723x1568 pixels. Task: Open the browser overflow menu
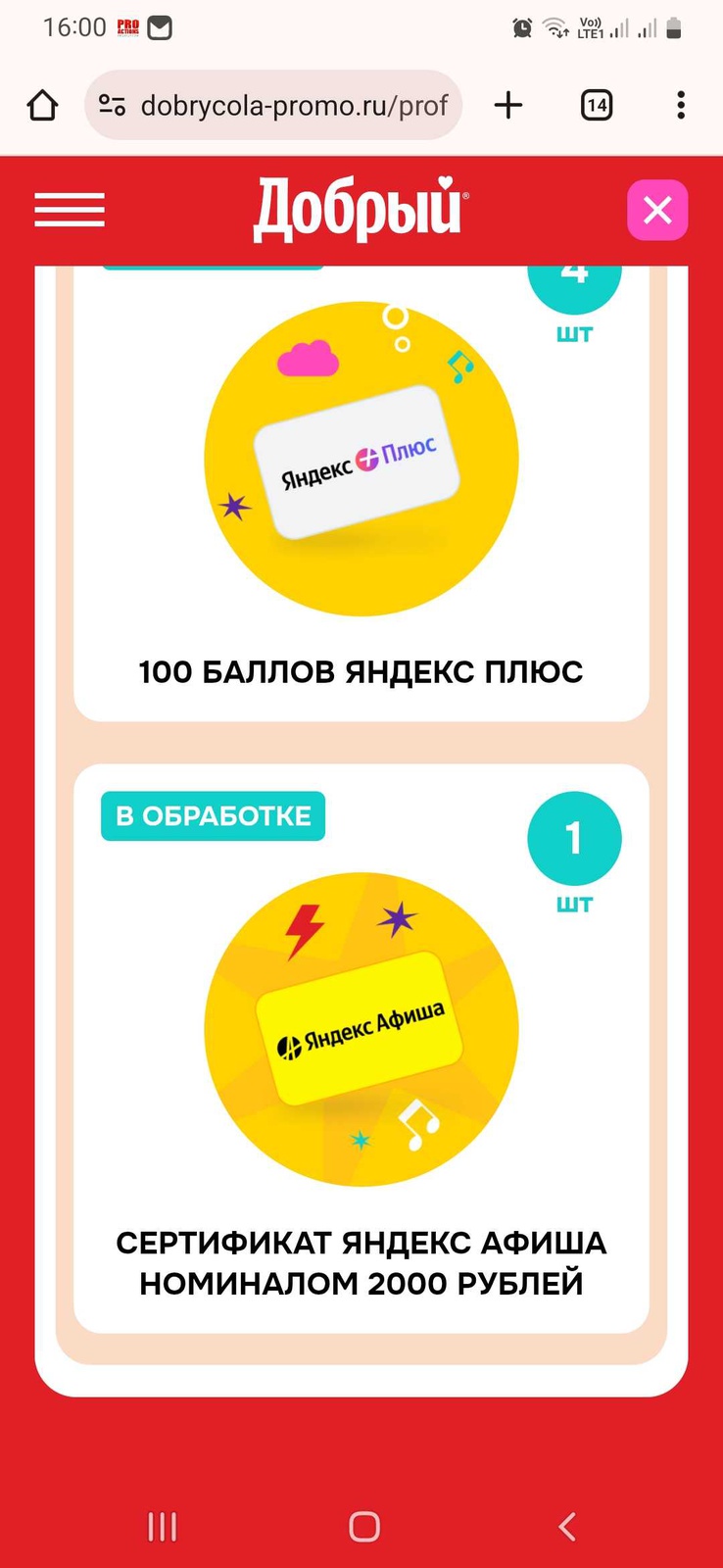click(681, 105)
